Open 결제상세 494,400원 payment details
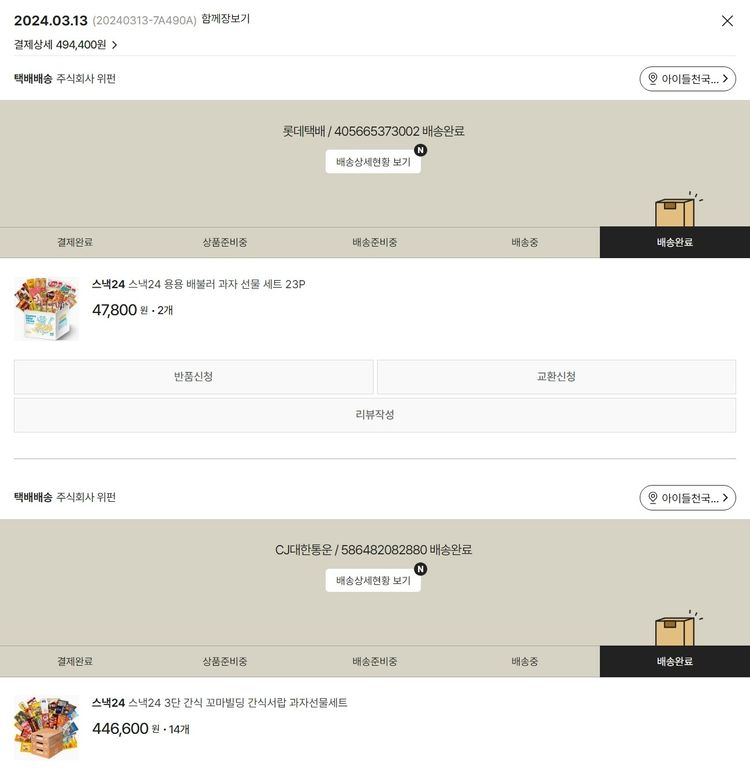This screenshot has width=750, height=768. (x=66, y=45)
